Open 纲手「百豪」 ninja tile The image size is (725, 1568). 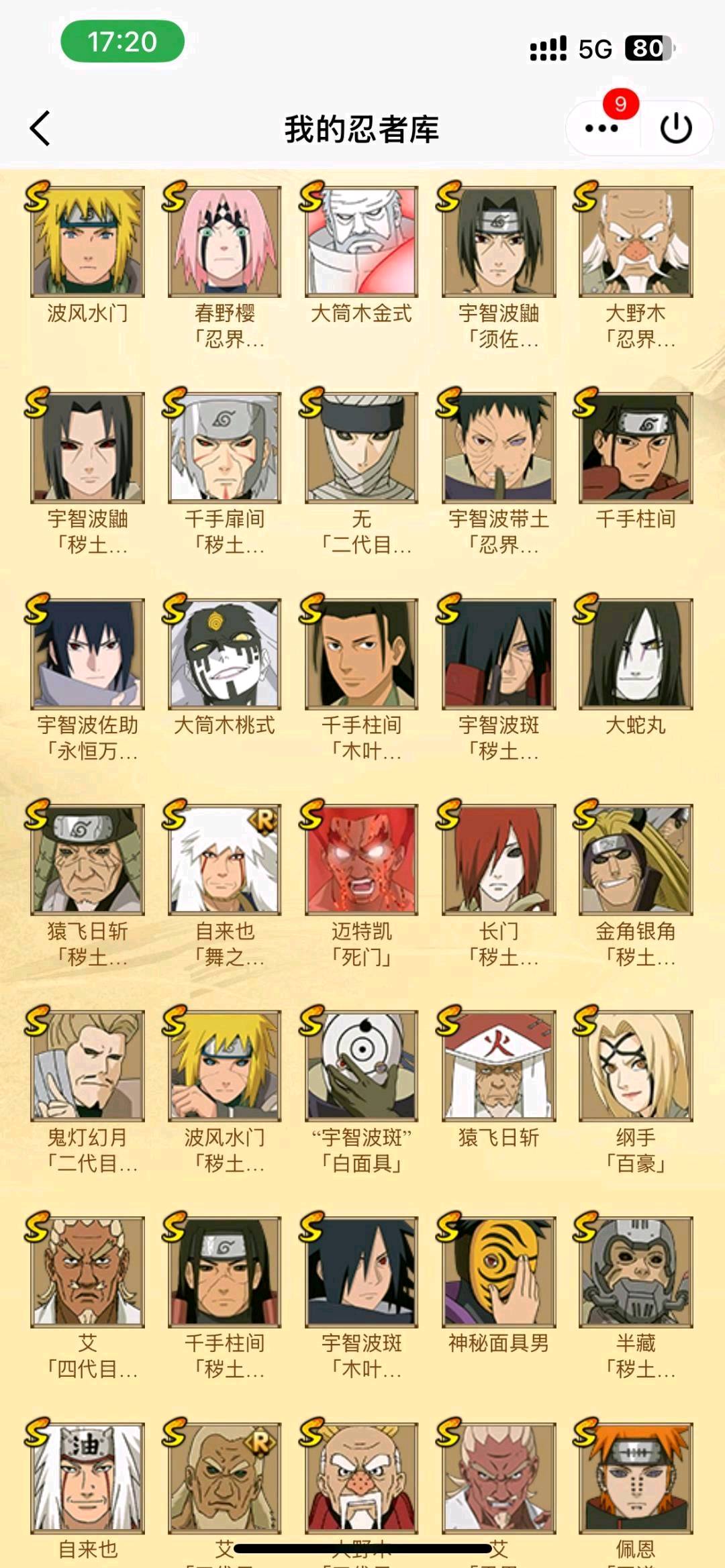(635, 1066)
